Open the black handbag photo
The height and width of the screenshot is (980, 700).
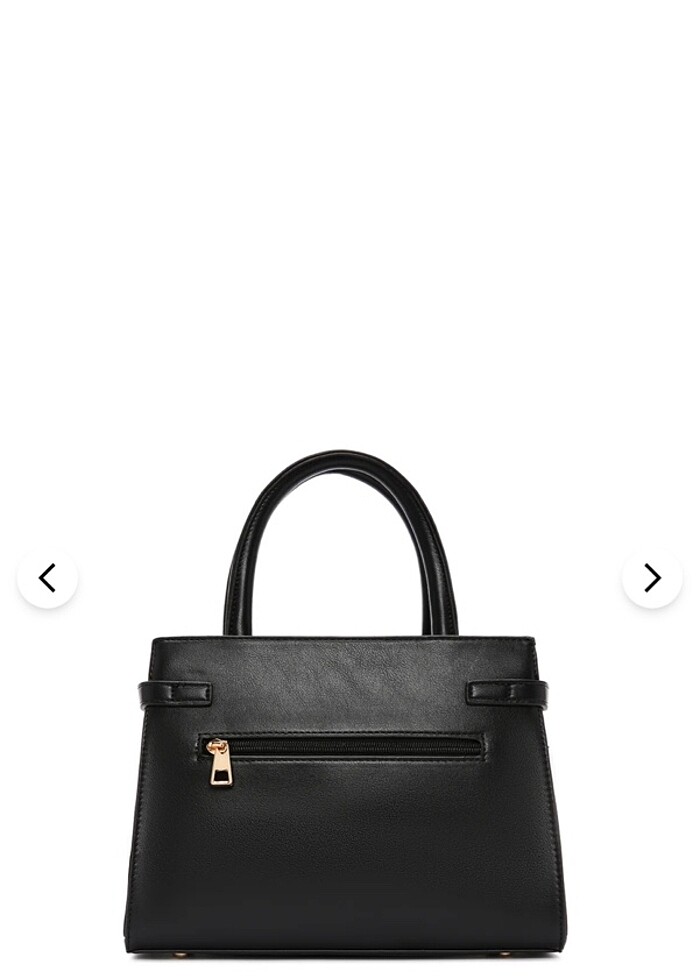pos(343,760)
